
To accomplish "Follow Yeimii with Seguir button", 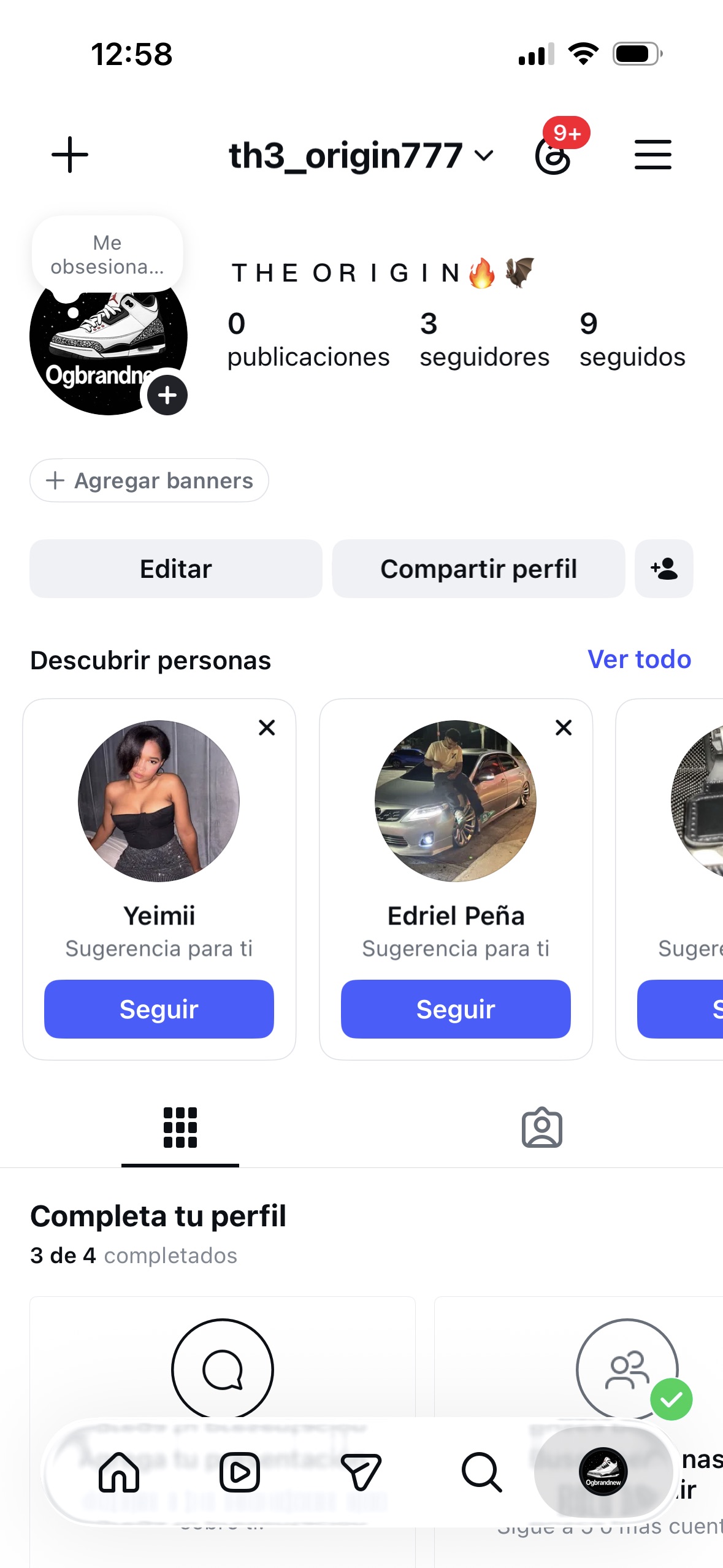I will pos(159,1009).
